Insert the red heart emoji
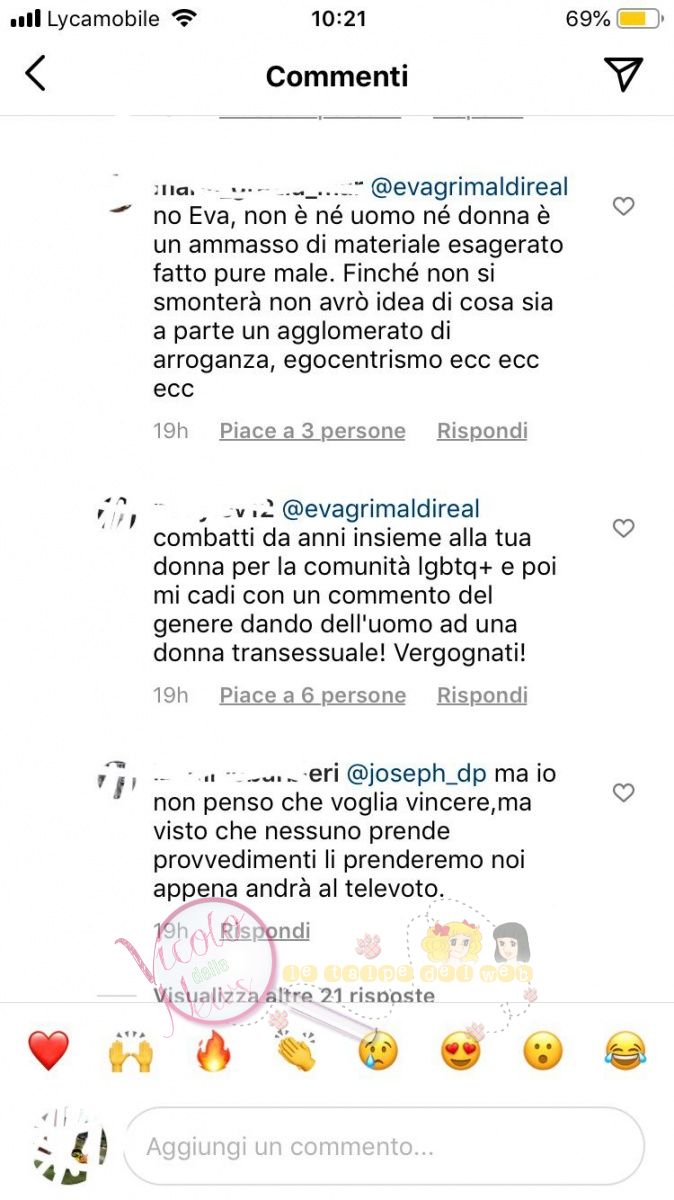The height and width of the screenshot is (1200, 674). pyautogui.click(x=47, y=1052)
